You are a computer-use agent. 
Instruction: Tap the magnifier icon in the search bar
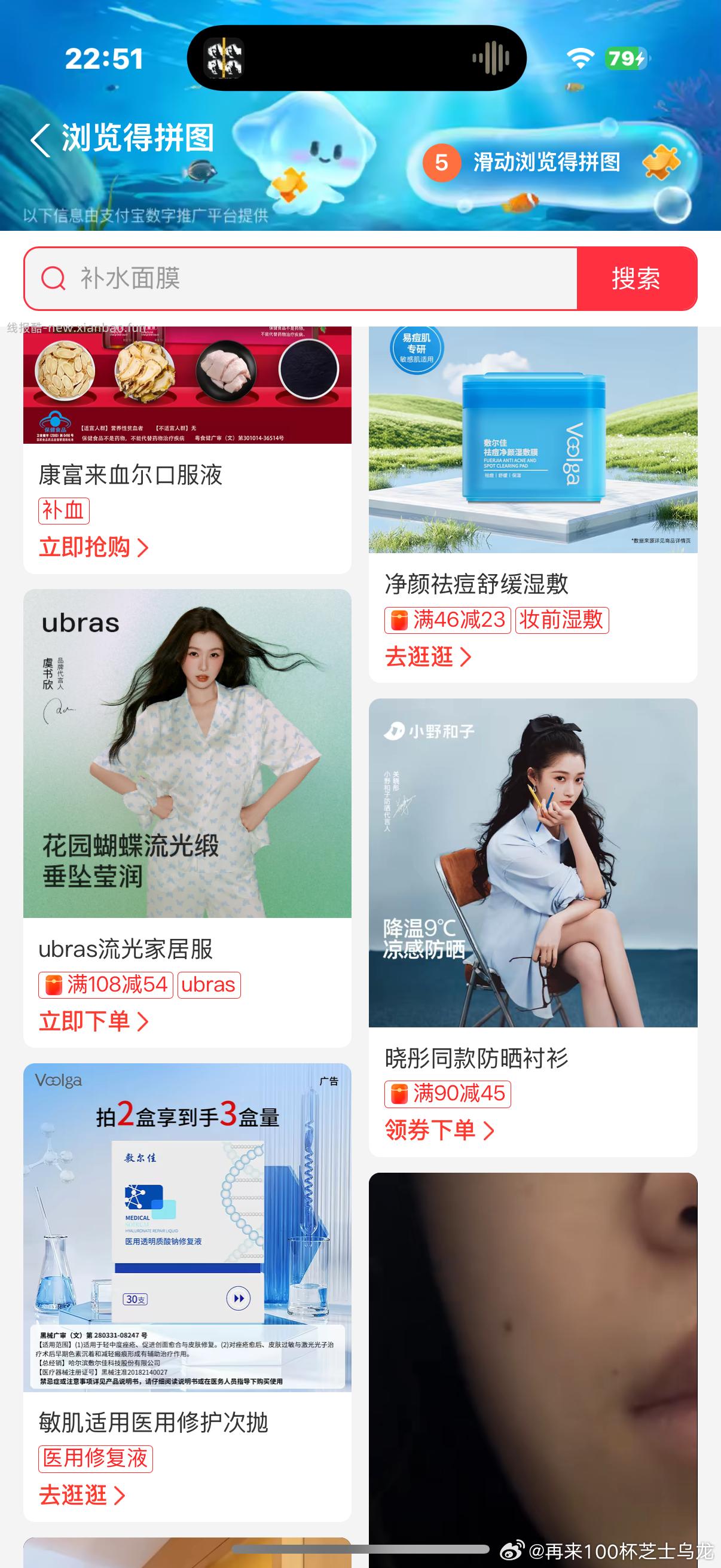click(x=55, y=279)
